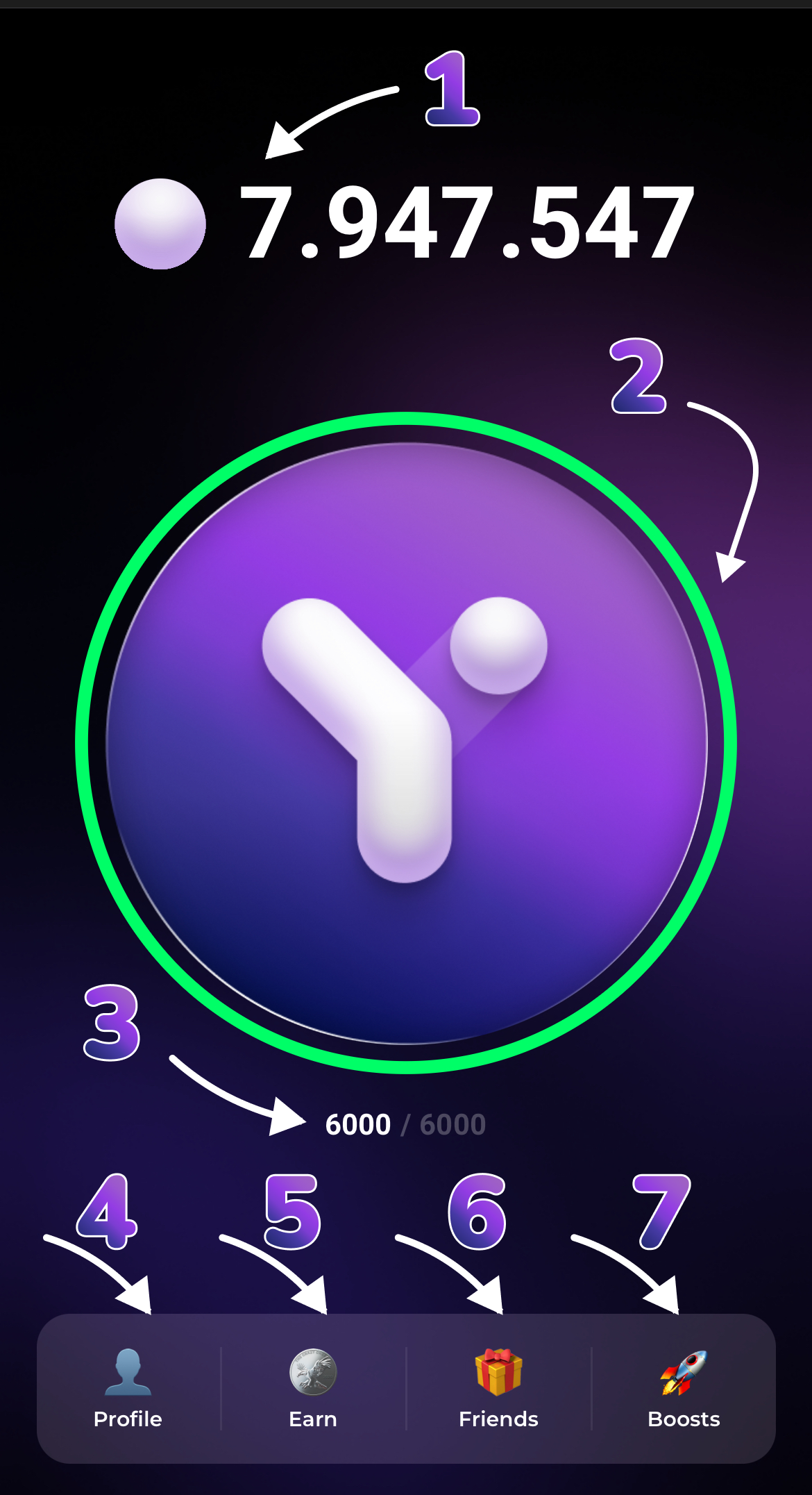Tap the big purple Y coin
Screen dimensions: 812x1495
click(x=406, y=743)
